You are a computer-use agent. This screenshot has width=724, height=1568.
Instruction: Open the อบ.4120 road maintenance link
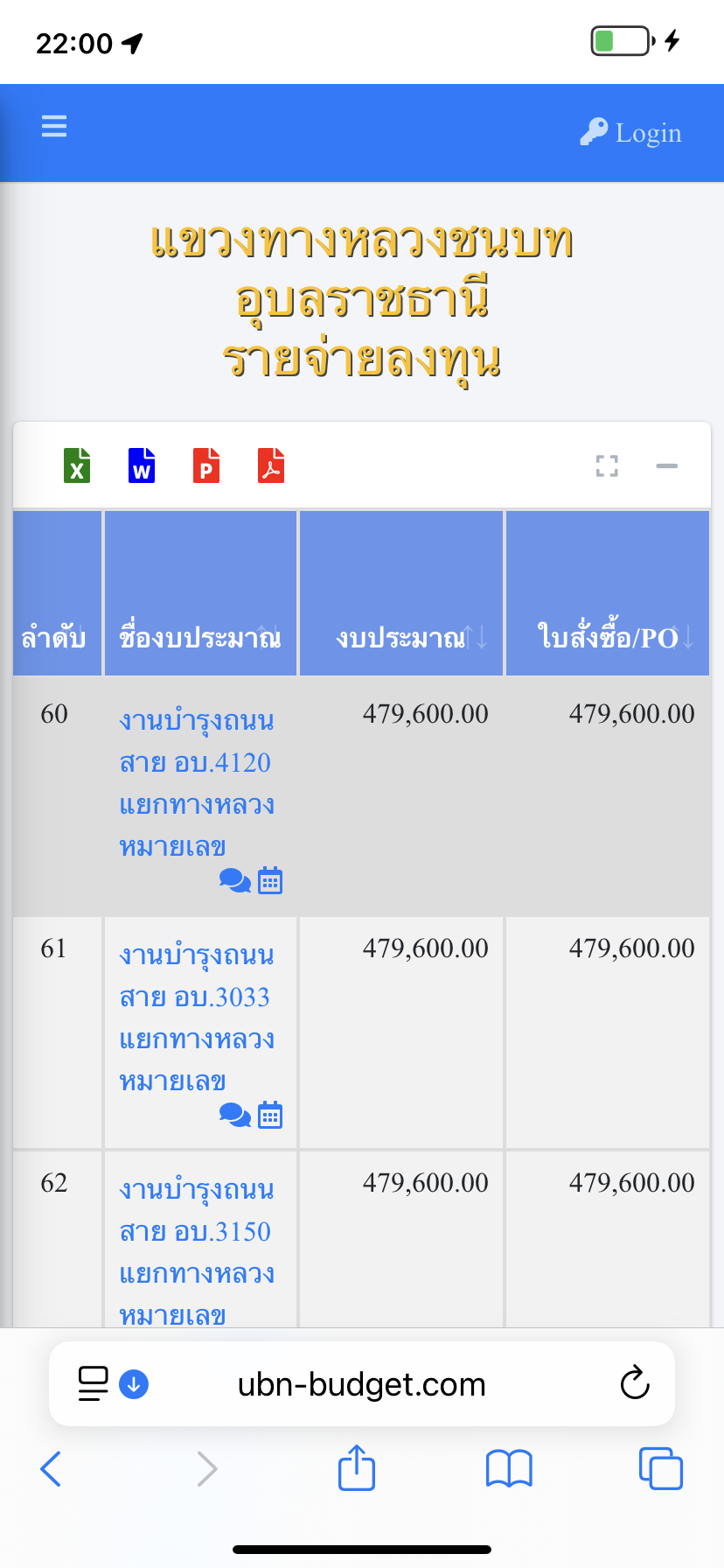pyautogui.click(x=197, y=783)
